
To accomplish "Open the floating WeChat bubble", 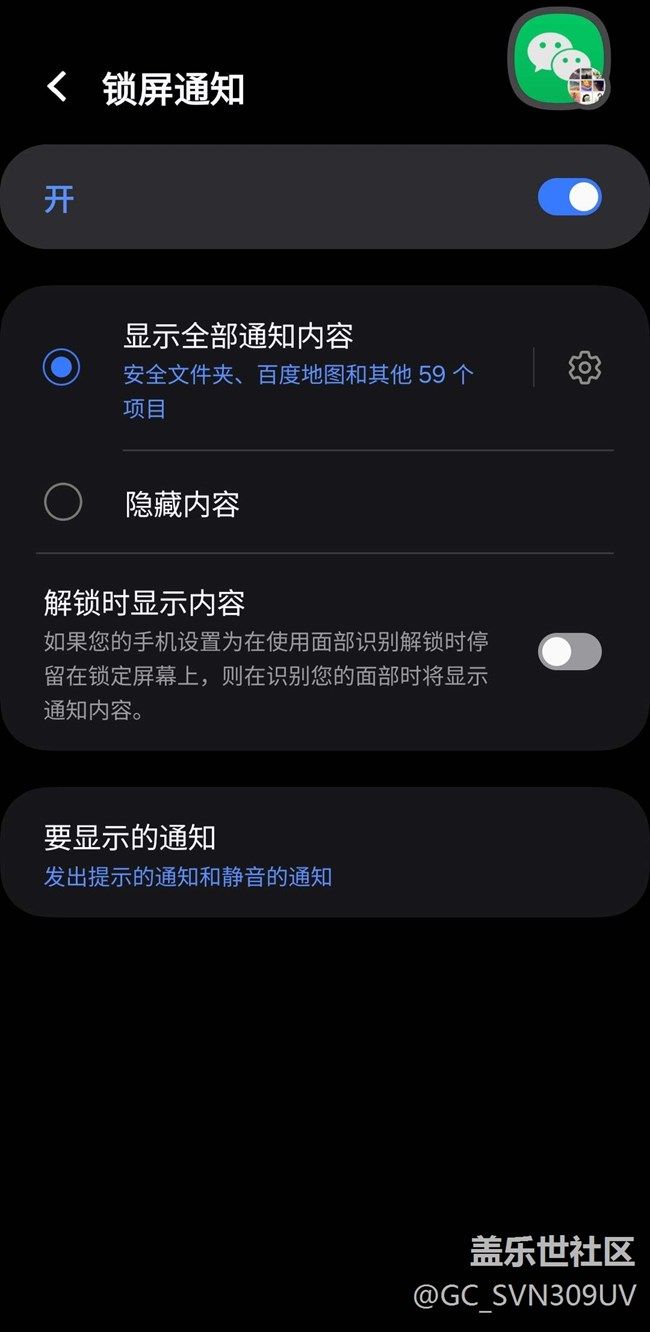I will (558, 58).
